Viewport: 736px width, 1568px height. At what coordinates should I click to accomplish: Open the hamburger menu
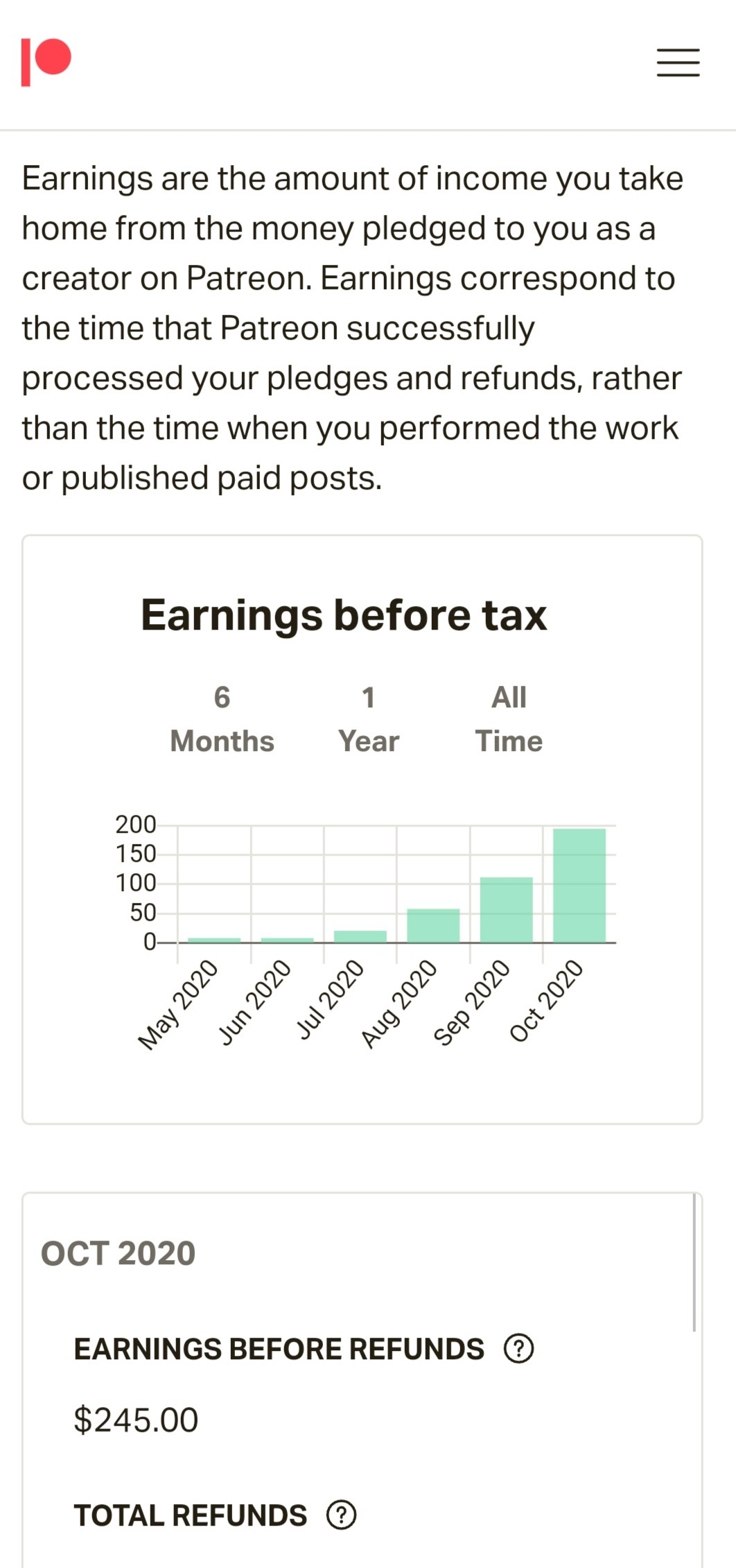tap(678, 62)
